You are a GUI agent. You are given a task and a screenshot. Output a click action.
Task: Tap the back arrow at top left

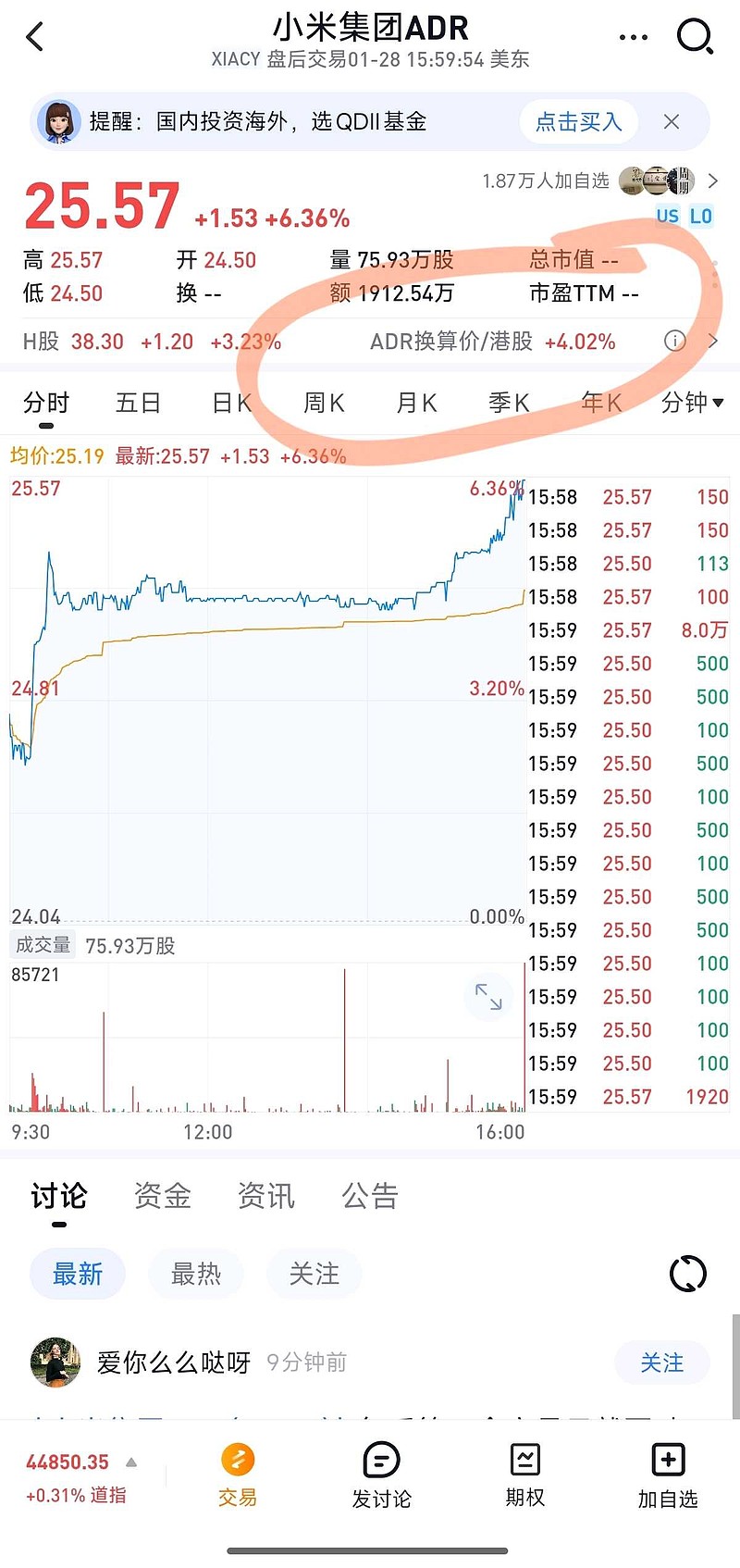pyautogui.click(x=34, y=37)
